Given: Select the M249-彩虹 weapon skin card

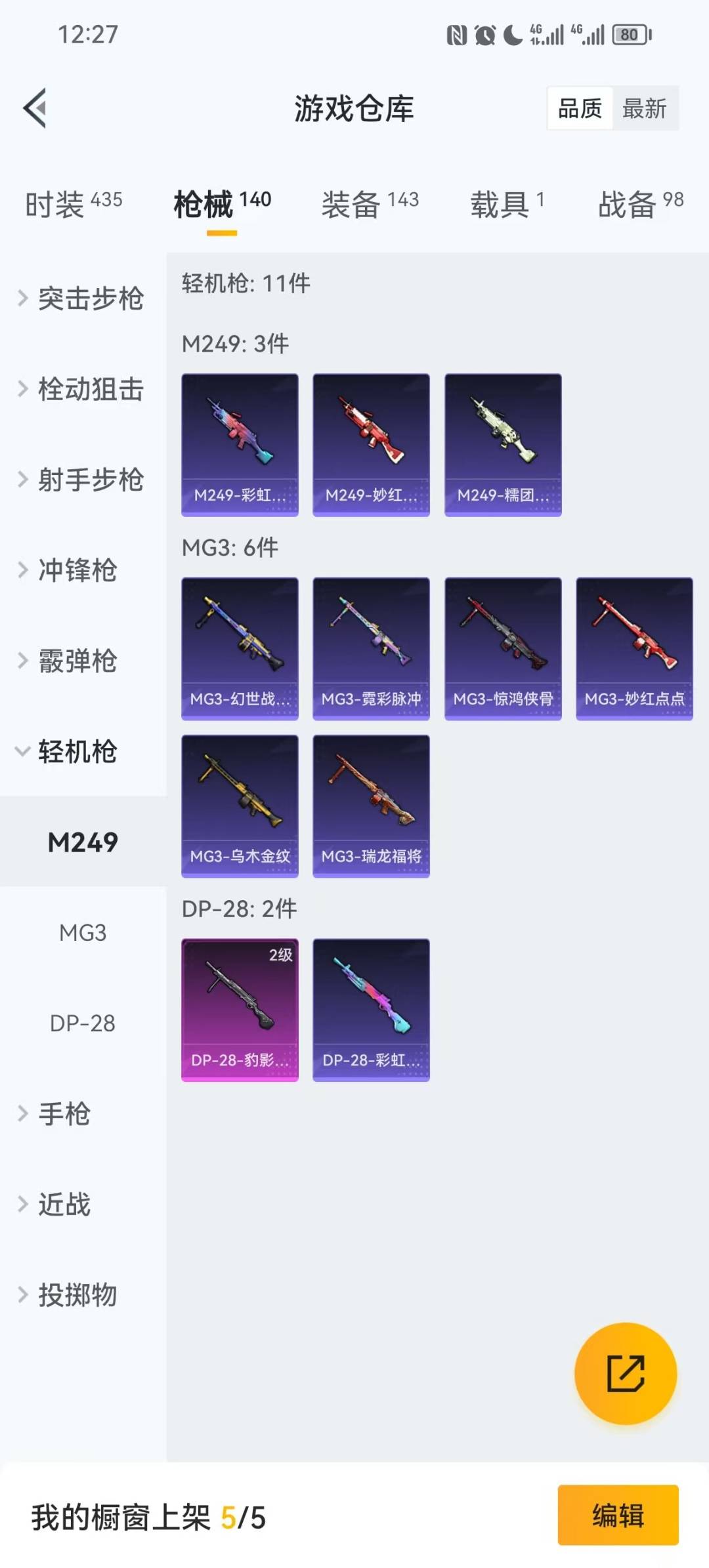Looking at the screenshot, I should 240,443.
